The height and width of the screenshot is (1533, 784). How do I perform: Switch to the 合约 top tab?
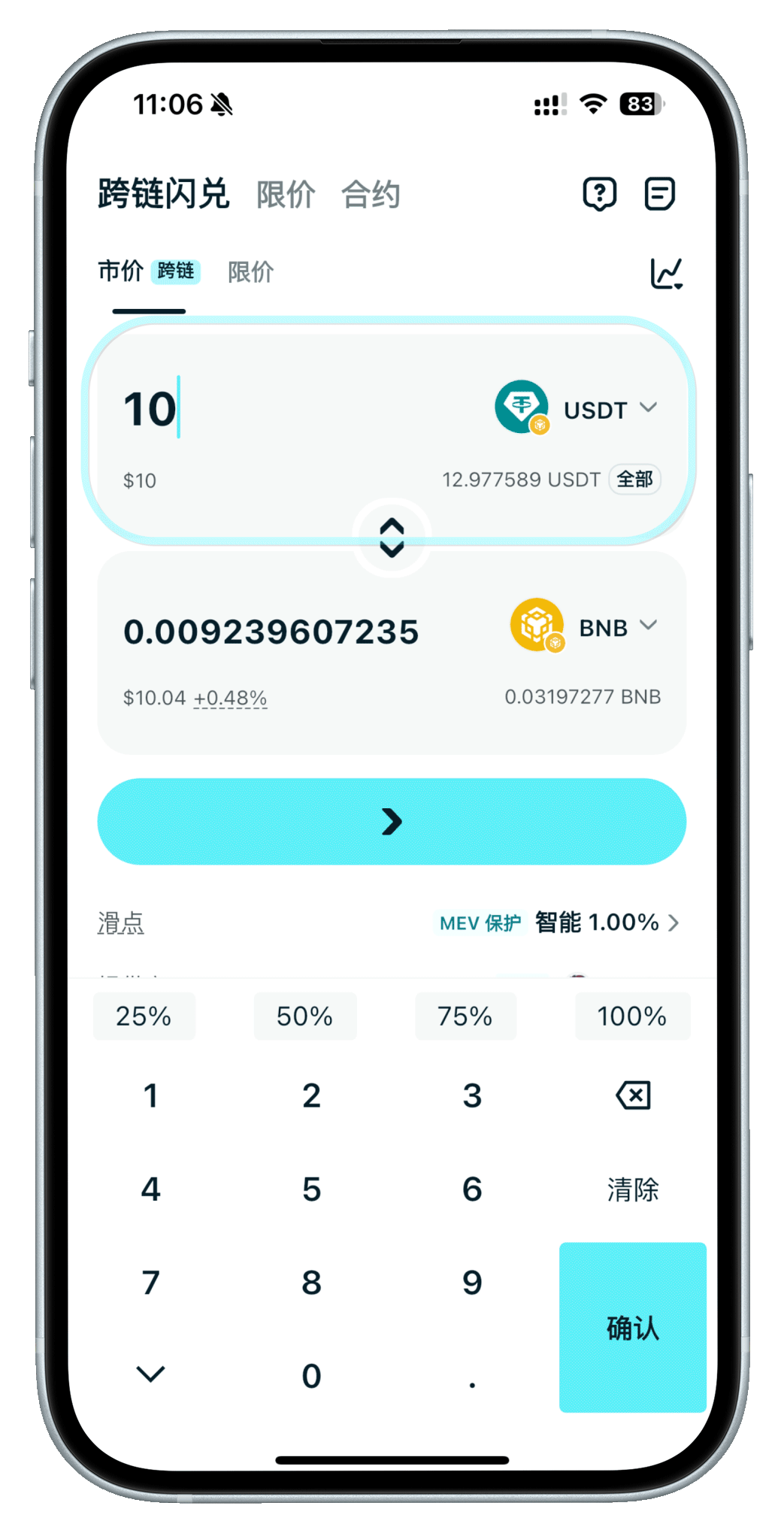click(370, 195)
